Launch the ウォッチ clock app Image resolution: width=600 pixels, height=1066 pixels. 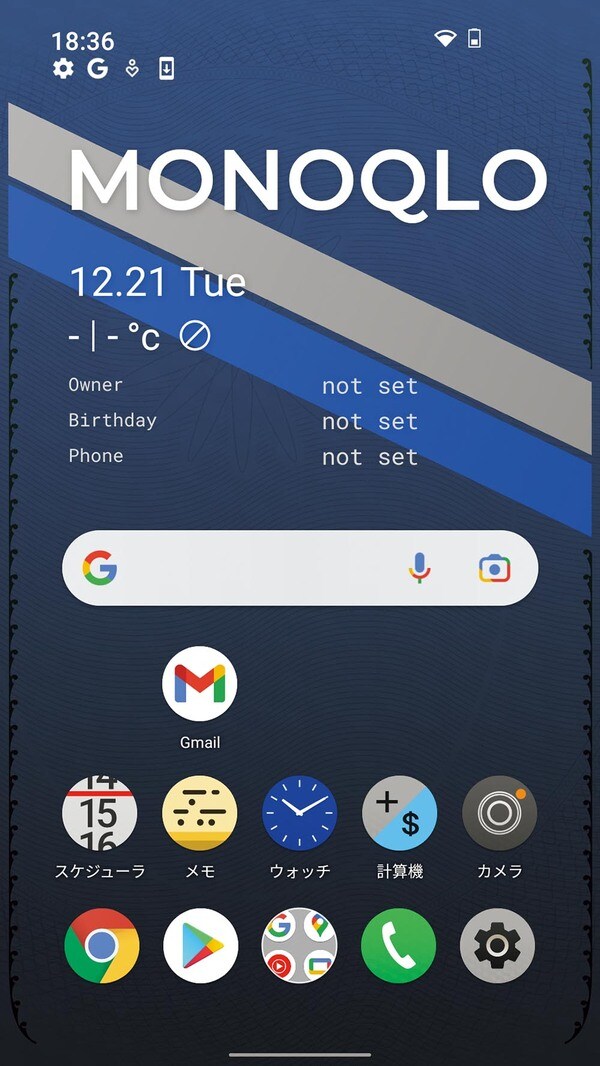click(300, 814)
